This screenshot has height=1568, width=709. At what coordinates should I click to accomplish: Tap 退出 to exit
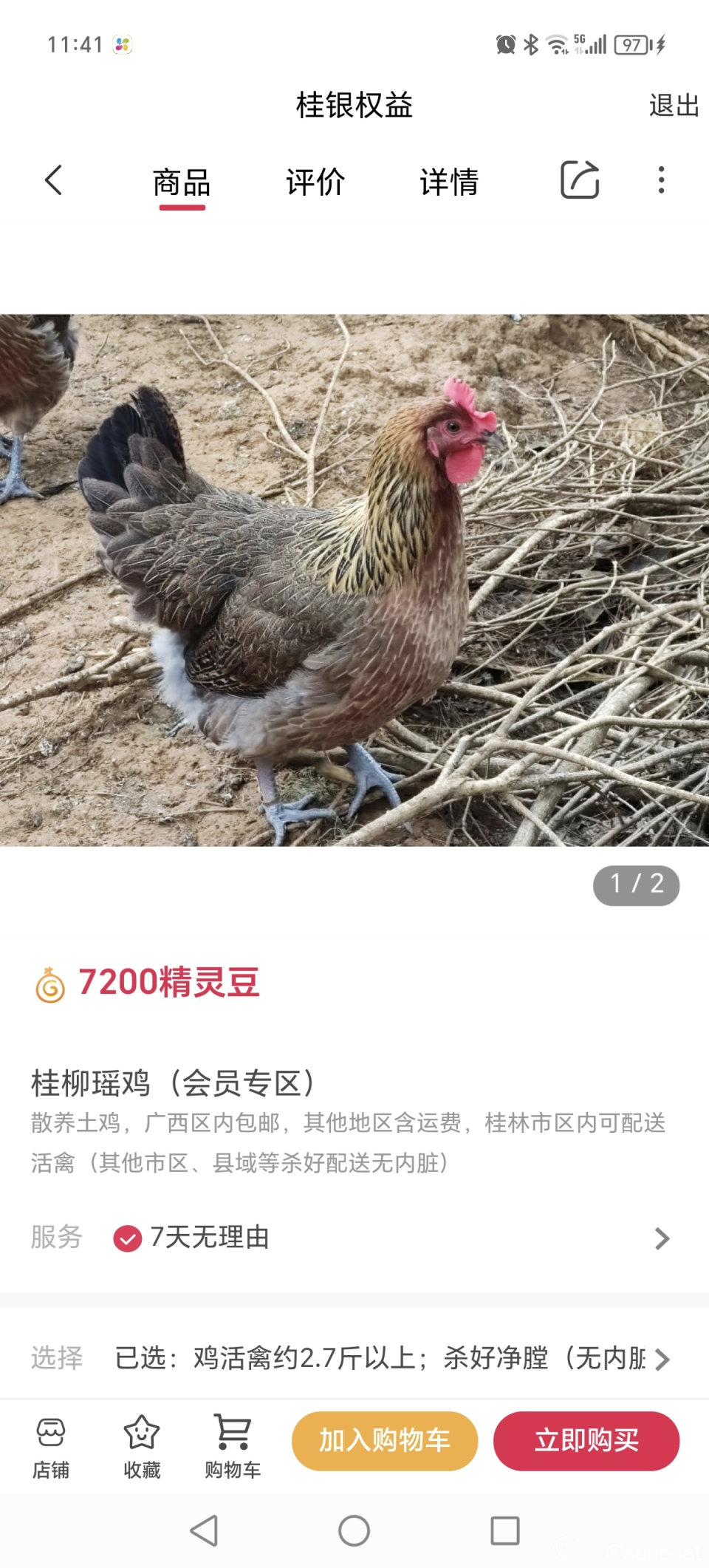674,106
